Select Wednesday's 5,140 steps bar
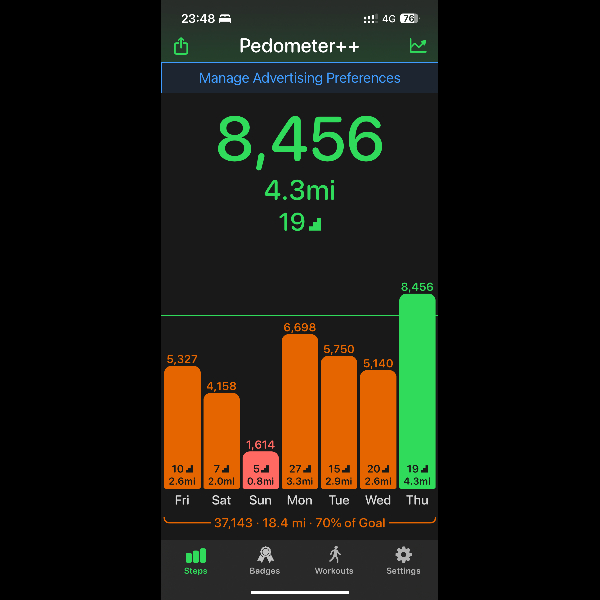The width and height of the screenshot is (600, 600). coord(378,428)
